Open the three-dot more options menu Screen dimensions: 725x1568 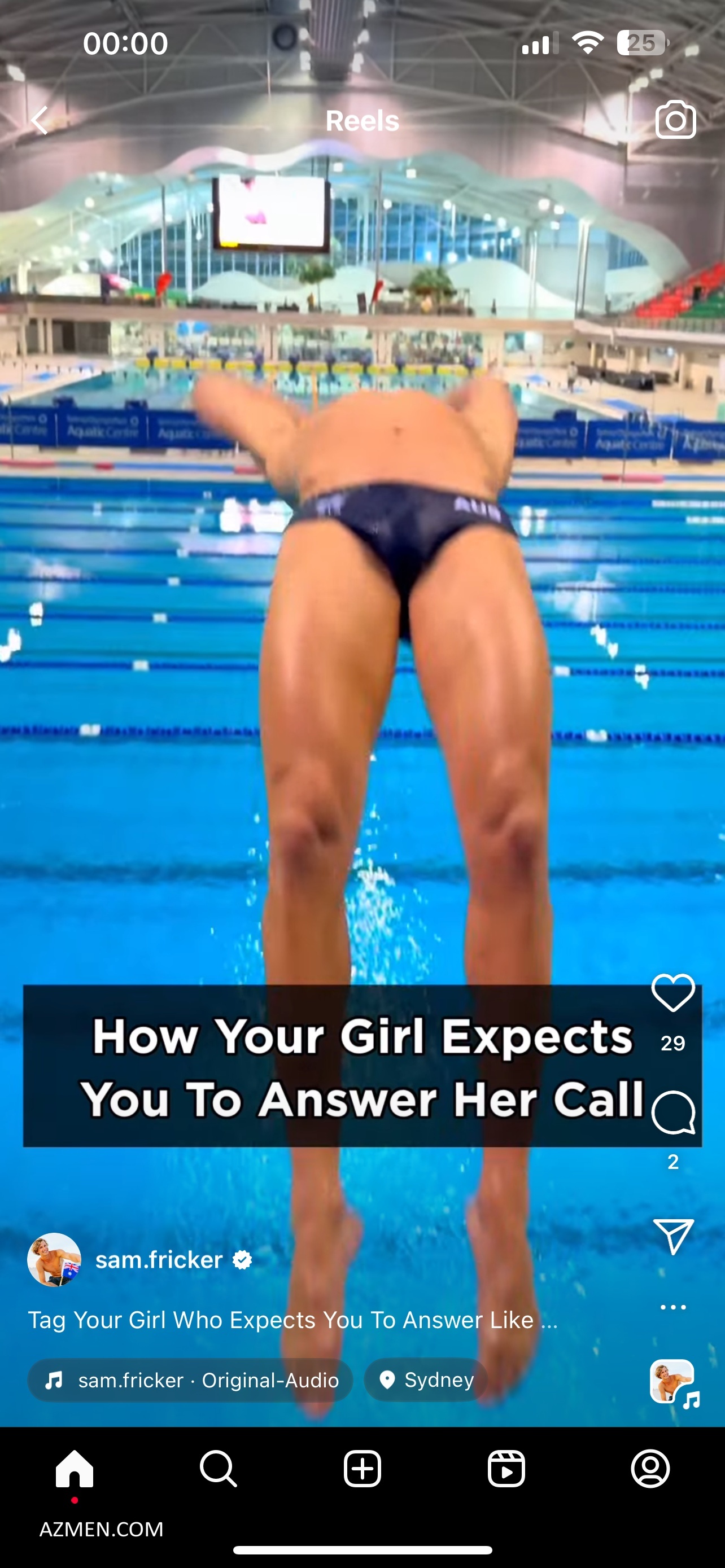pyautogui.click(x=672, y=1307)
